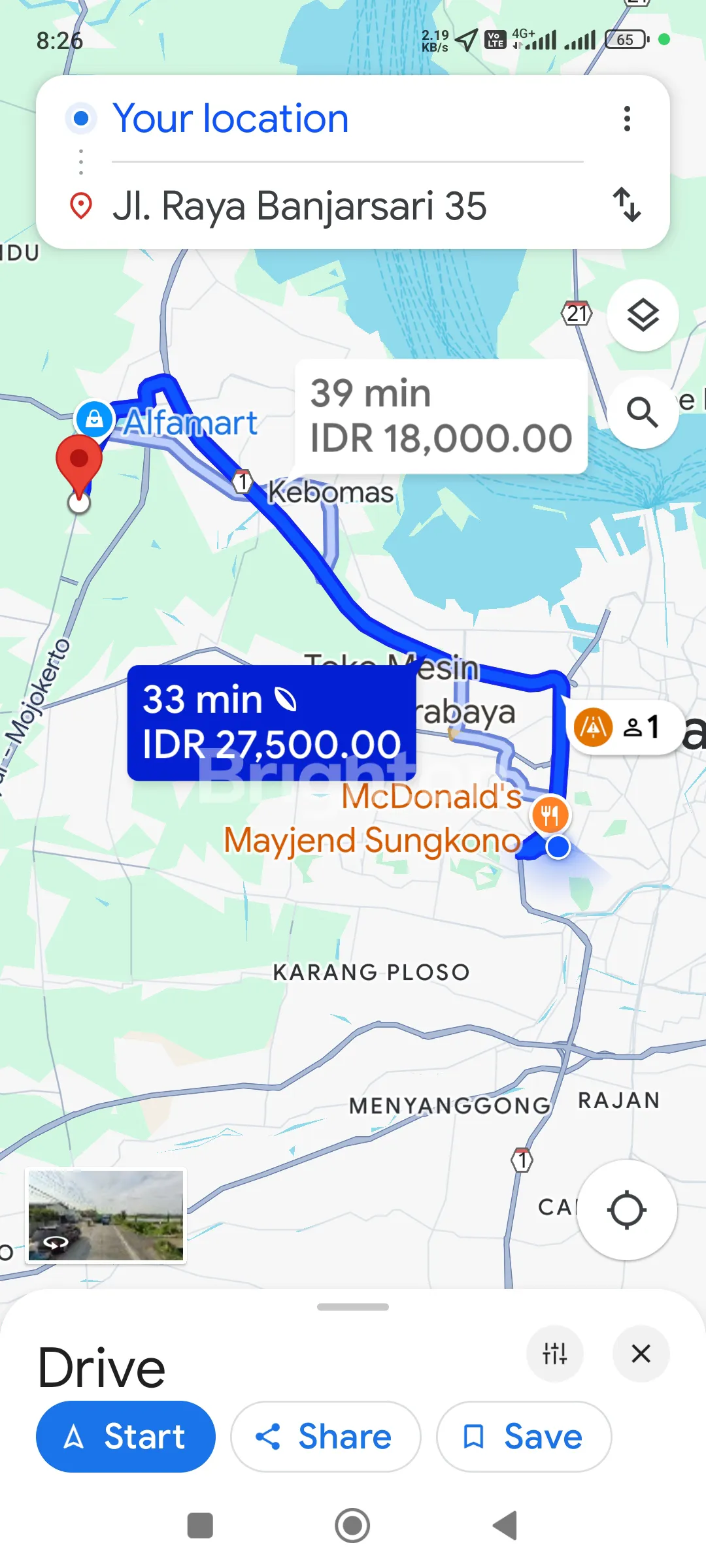Search along the route

click(x=643, y=412)
